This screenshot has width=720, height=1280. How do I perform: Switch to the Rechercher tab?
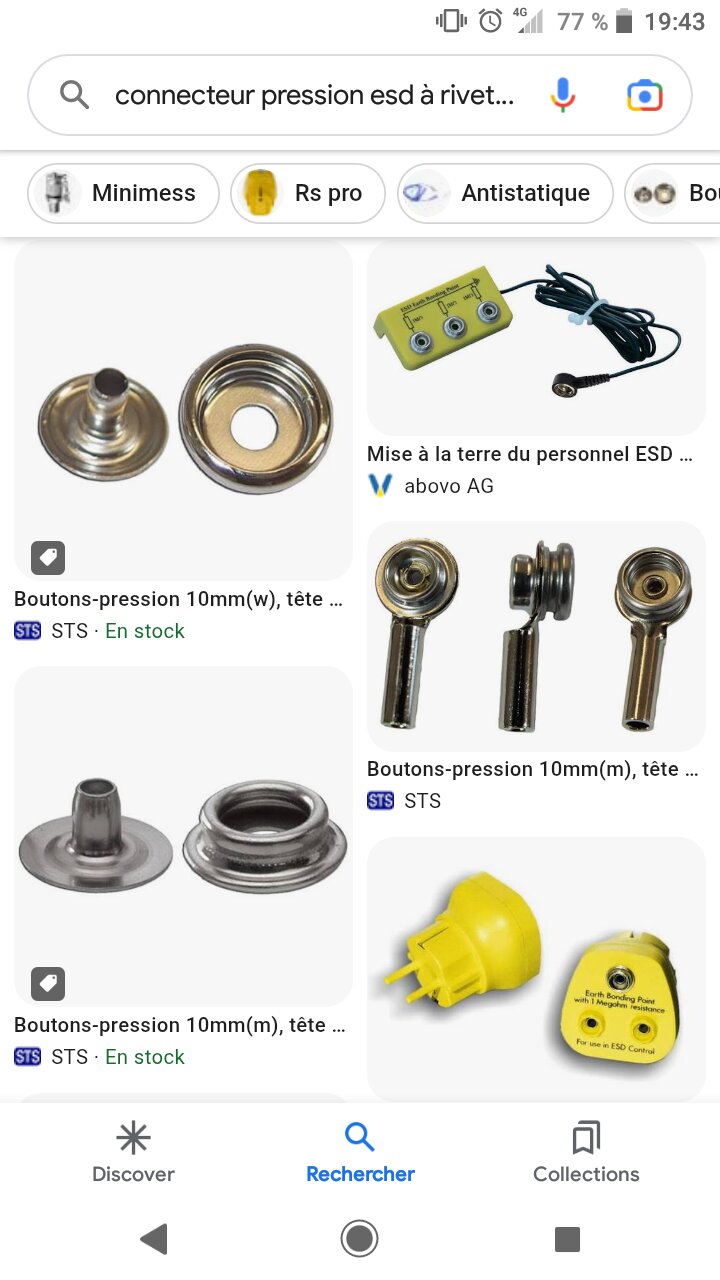pyautogui.click(x=360, y=1153)
